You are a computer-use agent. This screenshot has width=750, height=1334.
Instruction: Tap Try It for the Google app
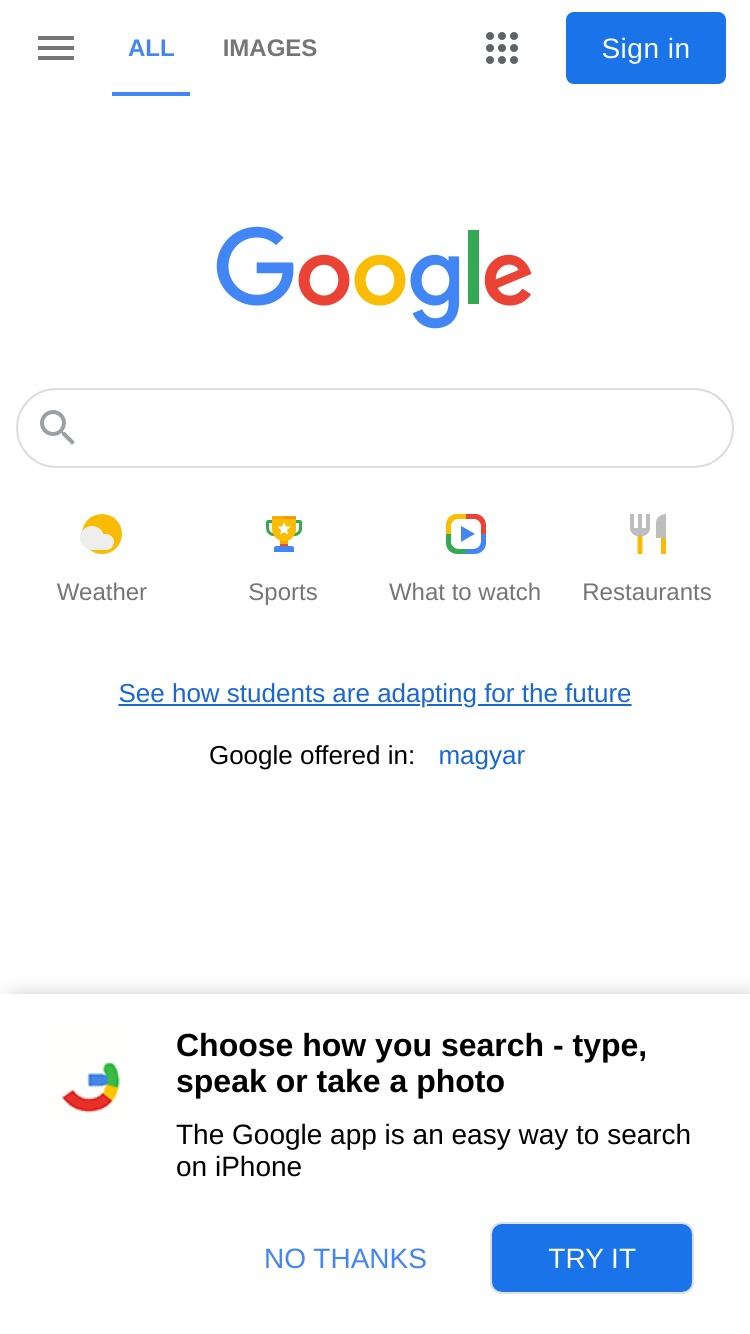592,1258
